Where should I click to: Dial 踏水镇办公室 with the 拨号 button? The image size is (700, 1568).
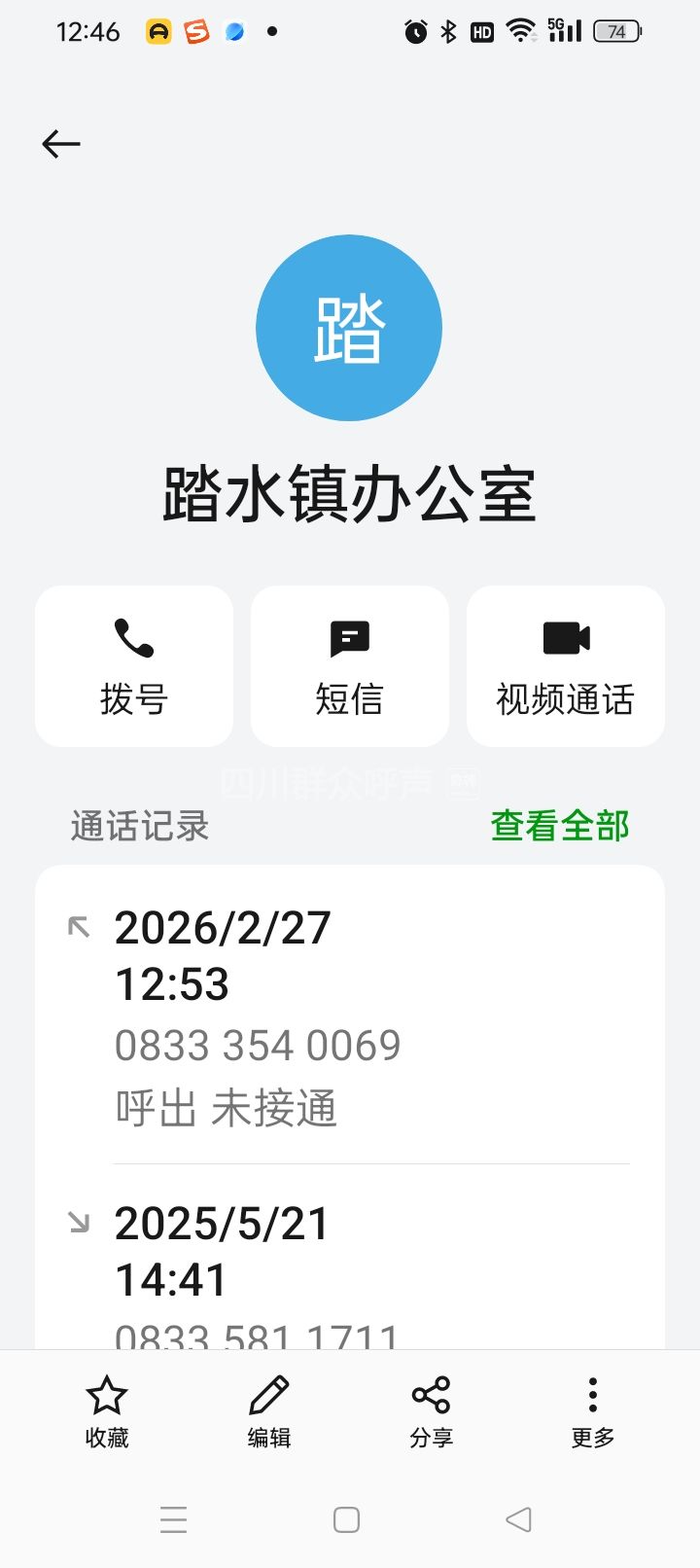pos(134,666)
